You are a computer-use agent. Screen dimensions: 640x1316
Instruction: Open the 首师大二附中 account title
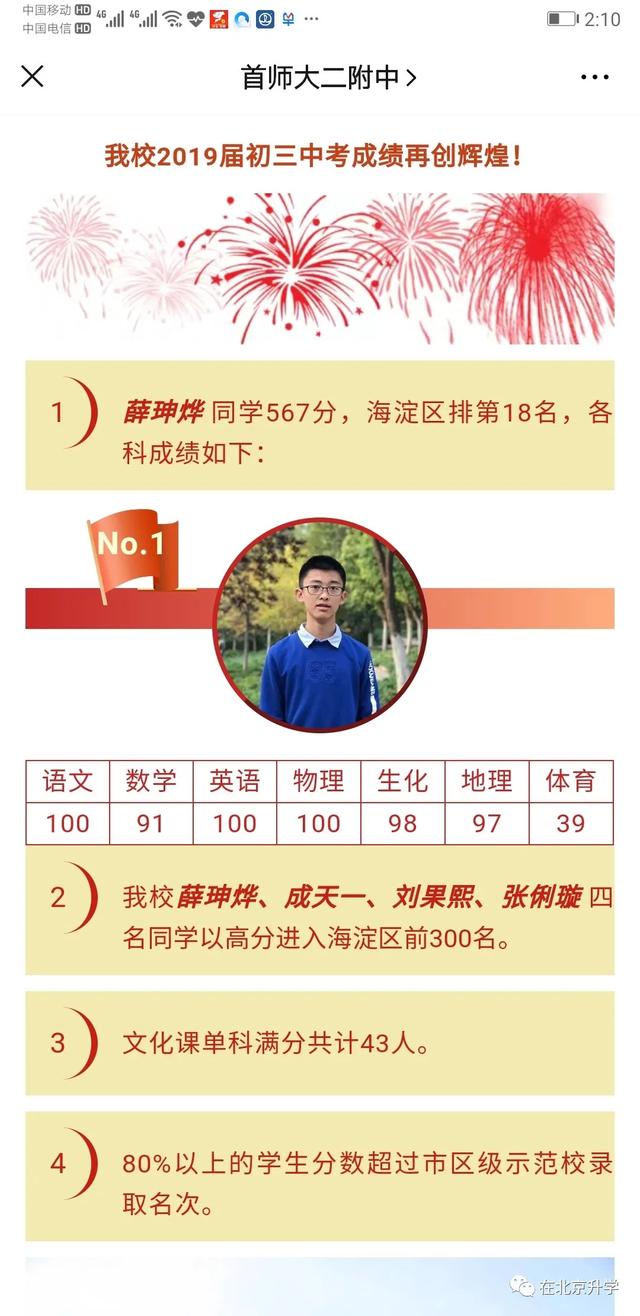tap(328, 77)
